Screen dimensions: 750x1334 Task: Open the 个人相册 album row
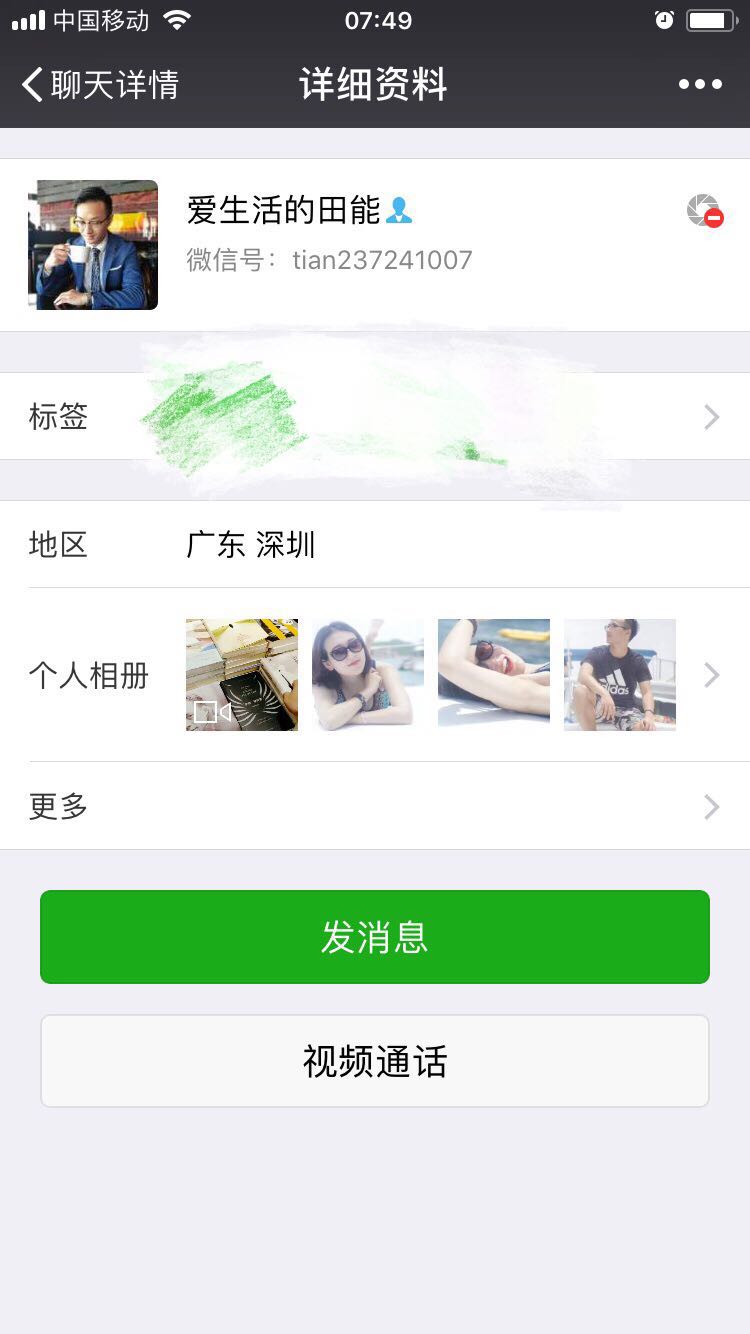click(375, 675)
